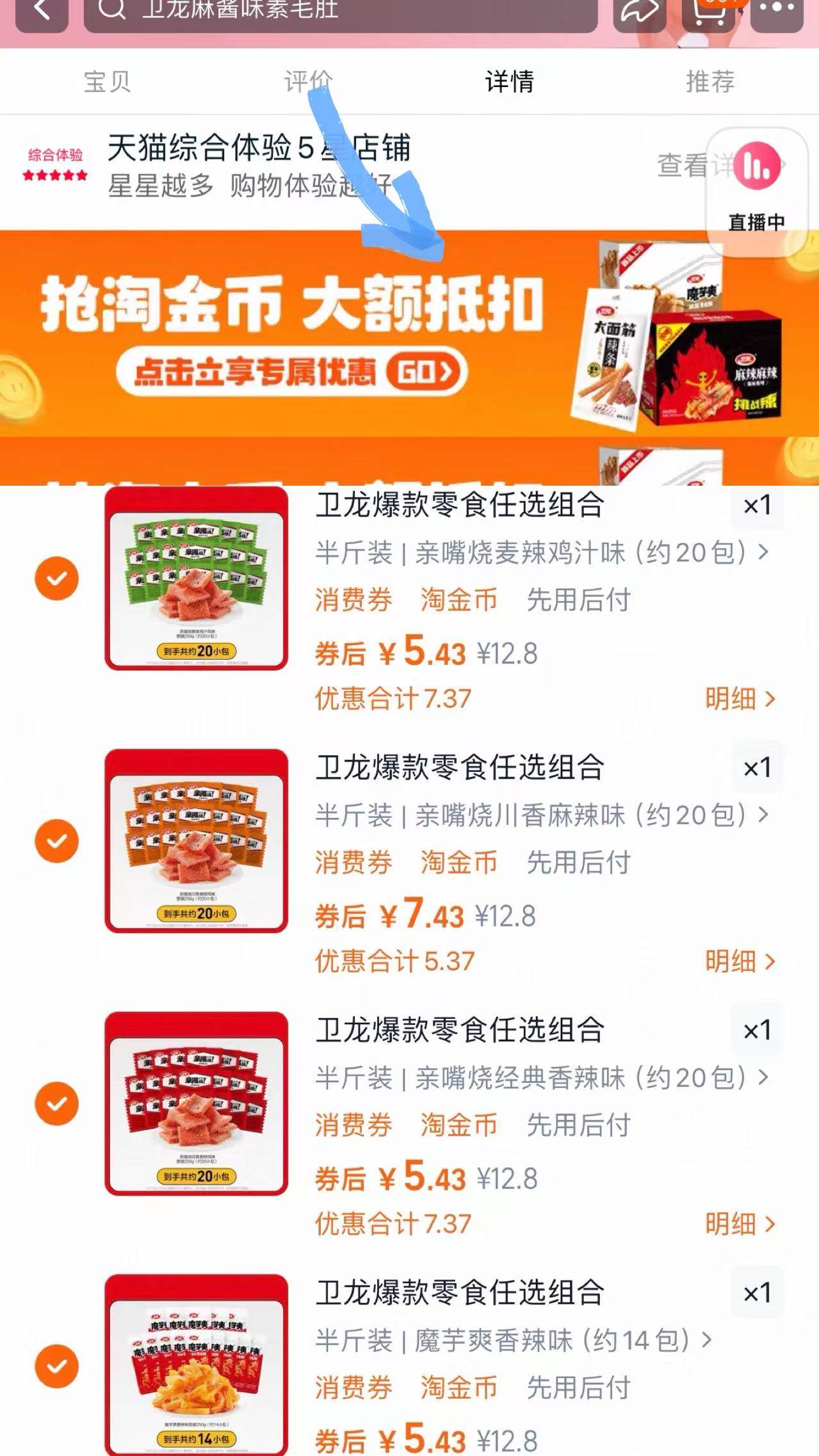Click the search magnifier icon
Viewport: 819px width, 1456px height.
[x=112, y=11]
